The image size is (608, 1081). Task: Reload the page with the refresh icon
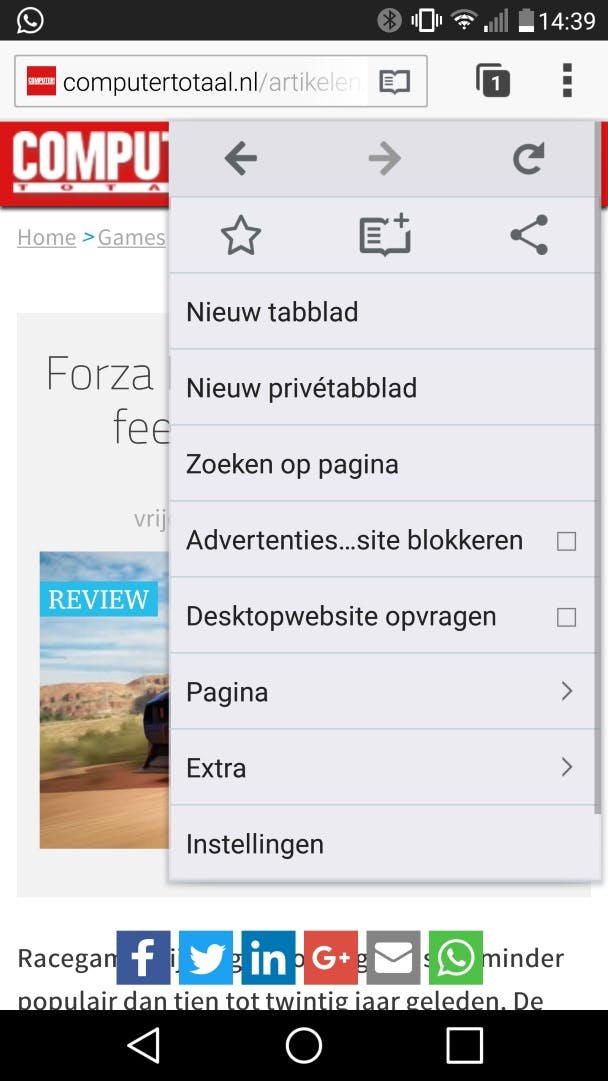(528, 159)
